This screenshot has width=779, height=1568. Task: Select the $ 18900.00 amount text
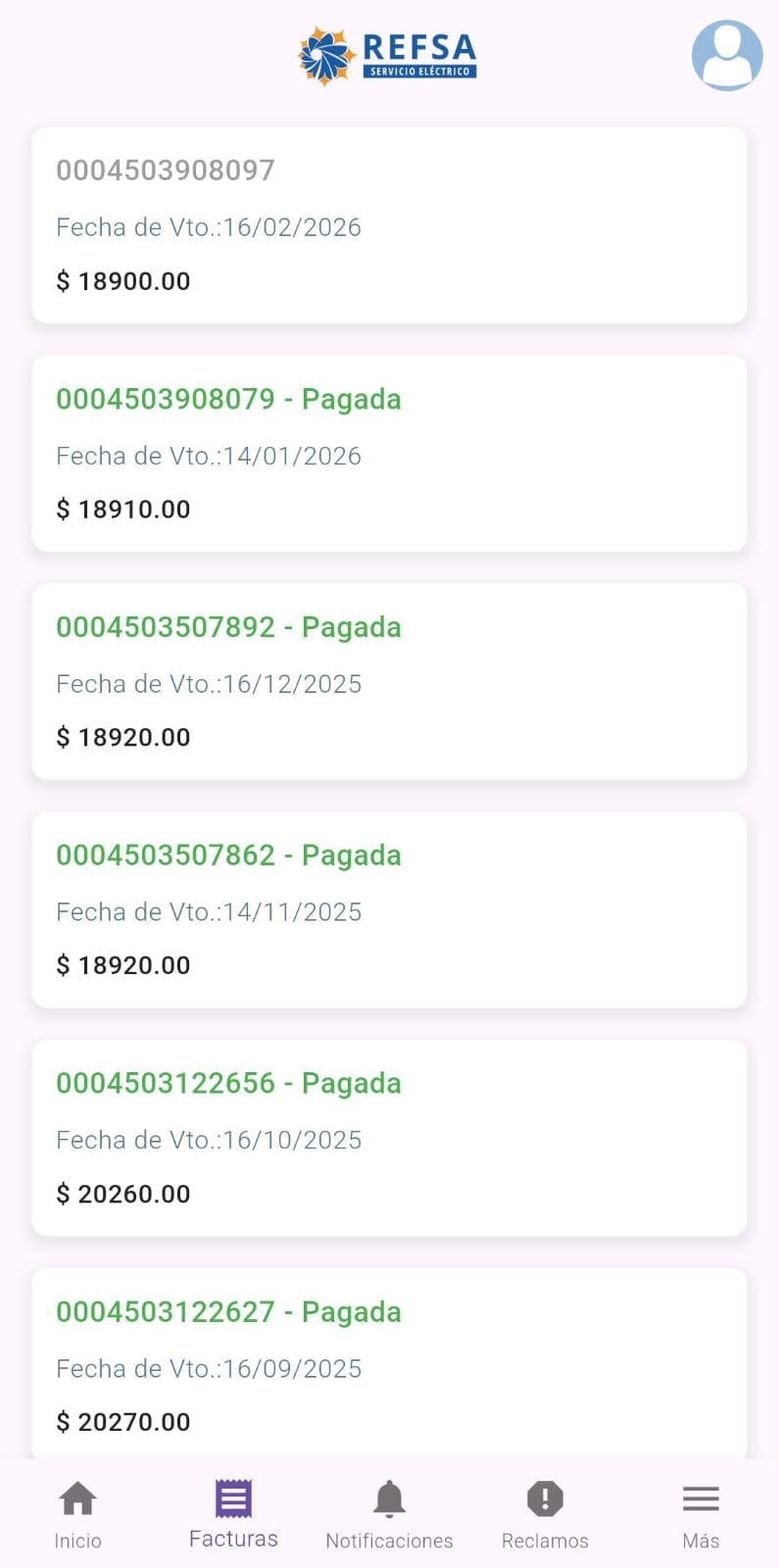point(122,281)
